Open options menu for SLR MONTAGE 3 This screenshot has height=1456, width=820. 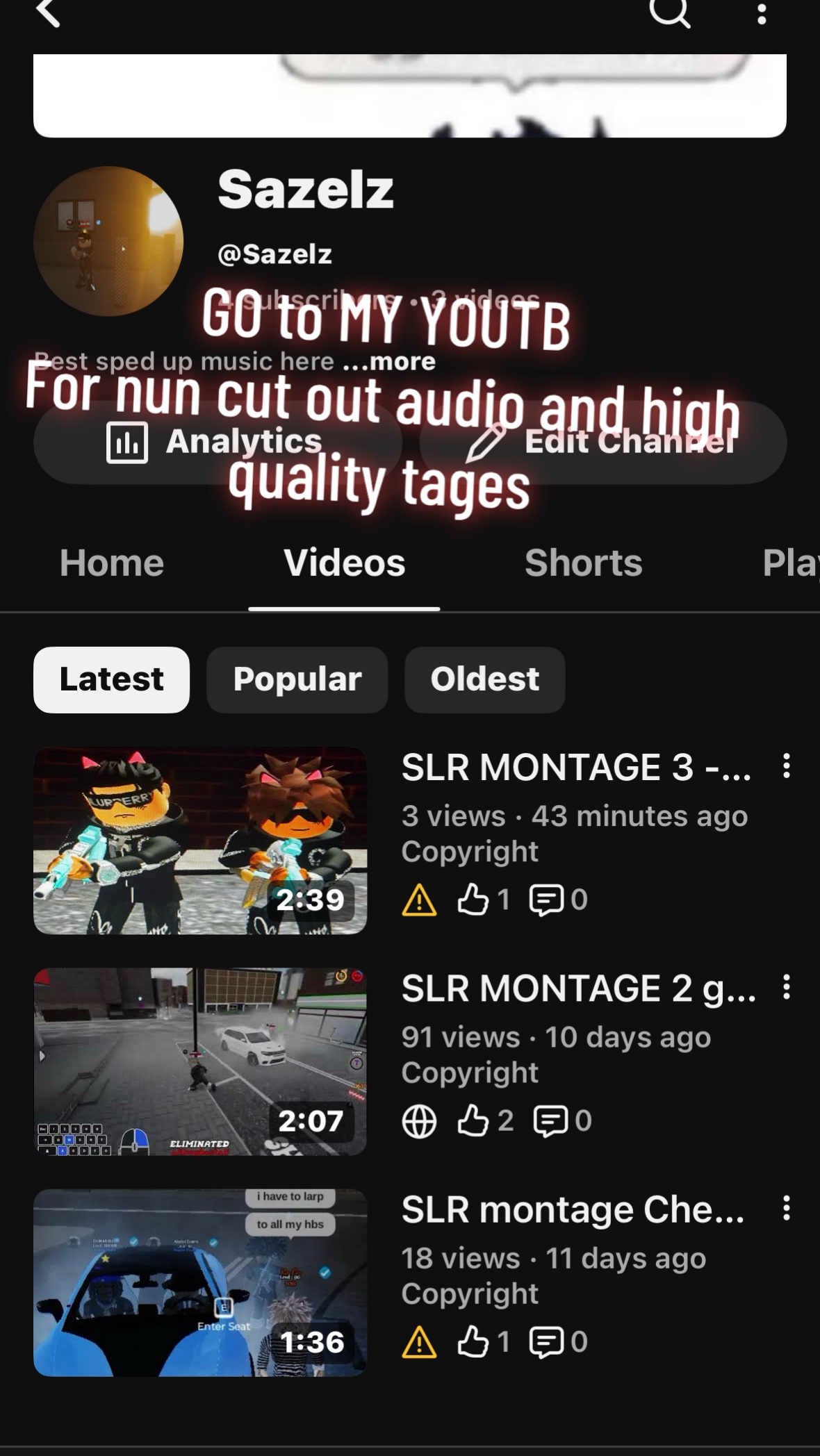(786, 766)
